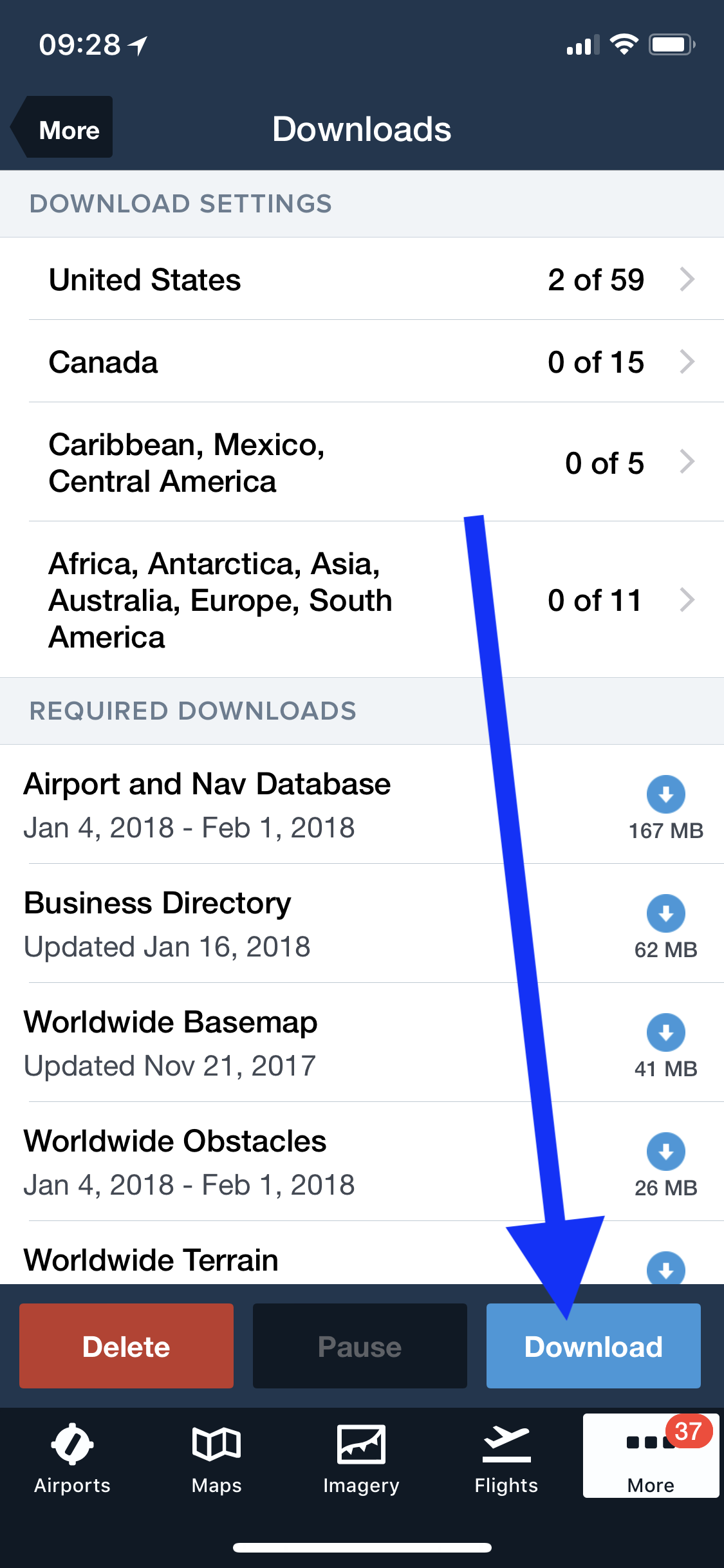This screenshot has width=724, height=1568.
Task: Select the Airports tab icon
Action: (x=71, y=1443)
